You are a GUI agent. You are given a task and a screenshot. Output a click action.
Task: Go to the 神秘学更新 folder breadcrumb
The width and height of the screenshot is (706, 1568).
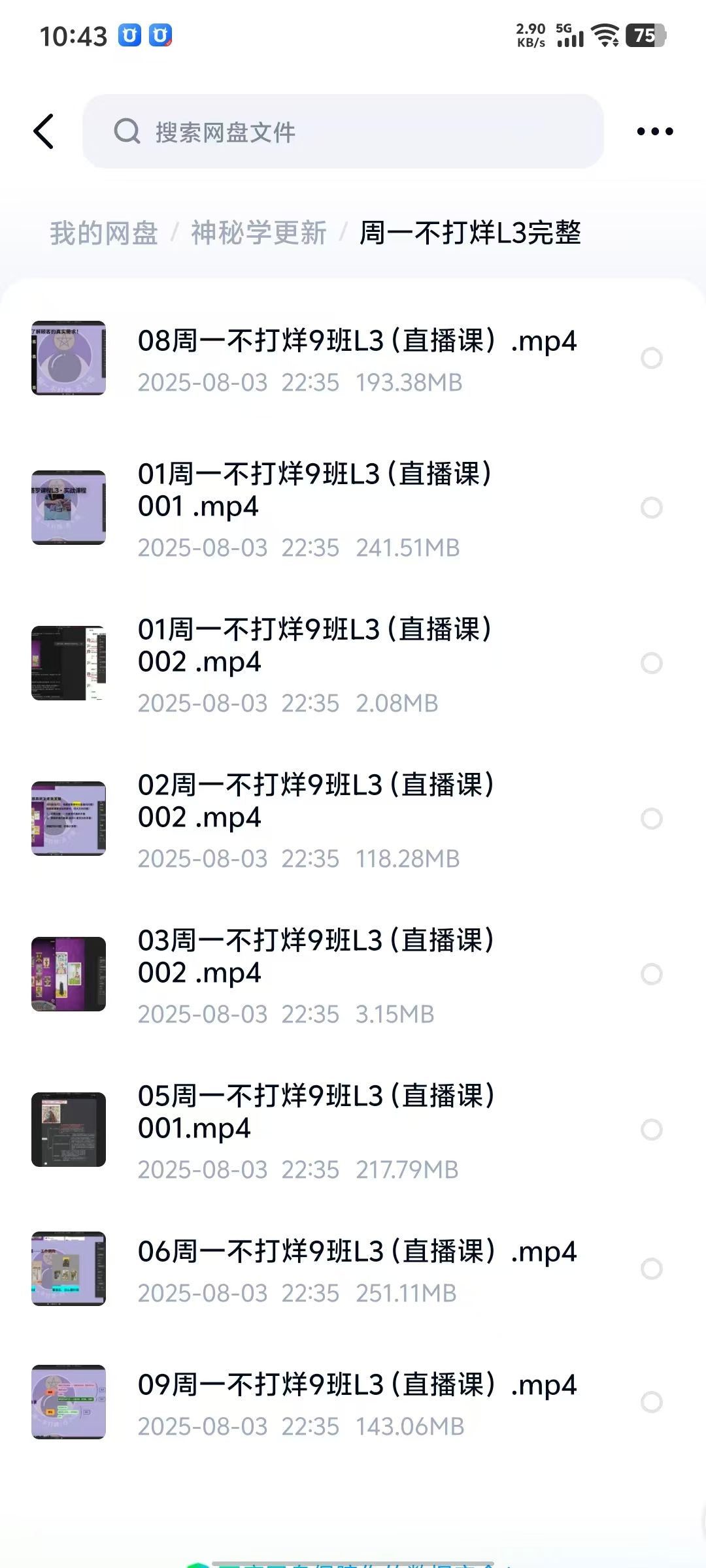259,233
